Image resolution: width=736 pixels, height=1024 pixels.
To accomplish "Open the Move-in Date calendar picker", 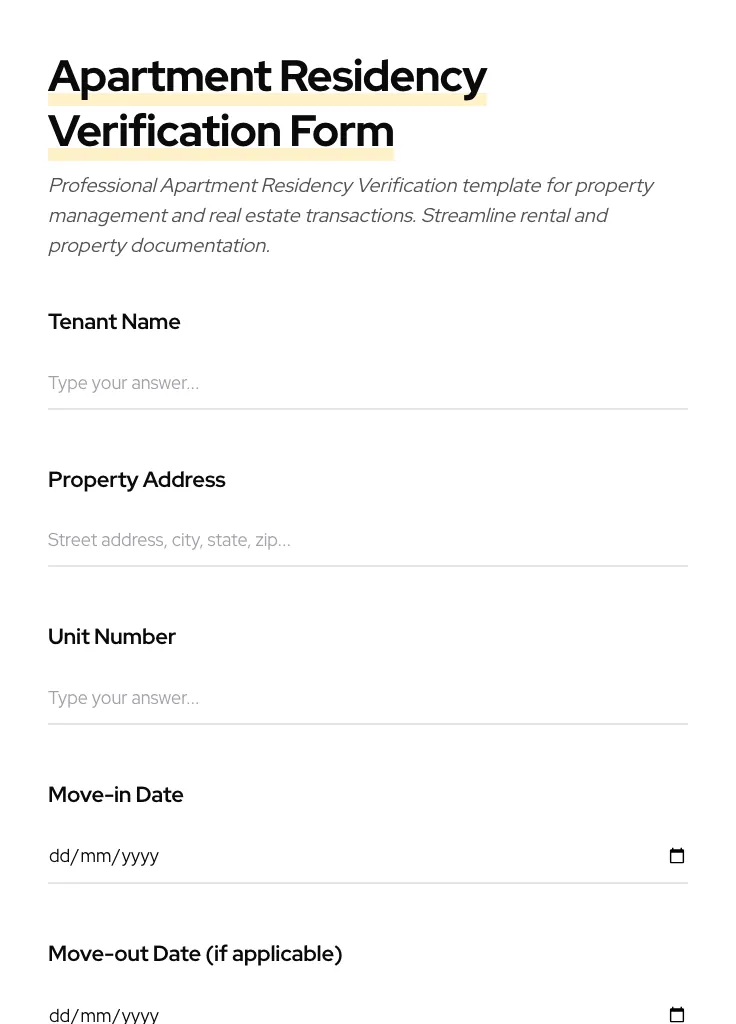I will pos(677,855).
